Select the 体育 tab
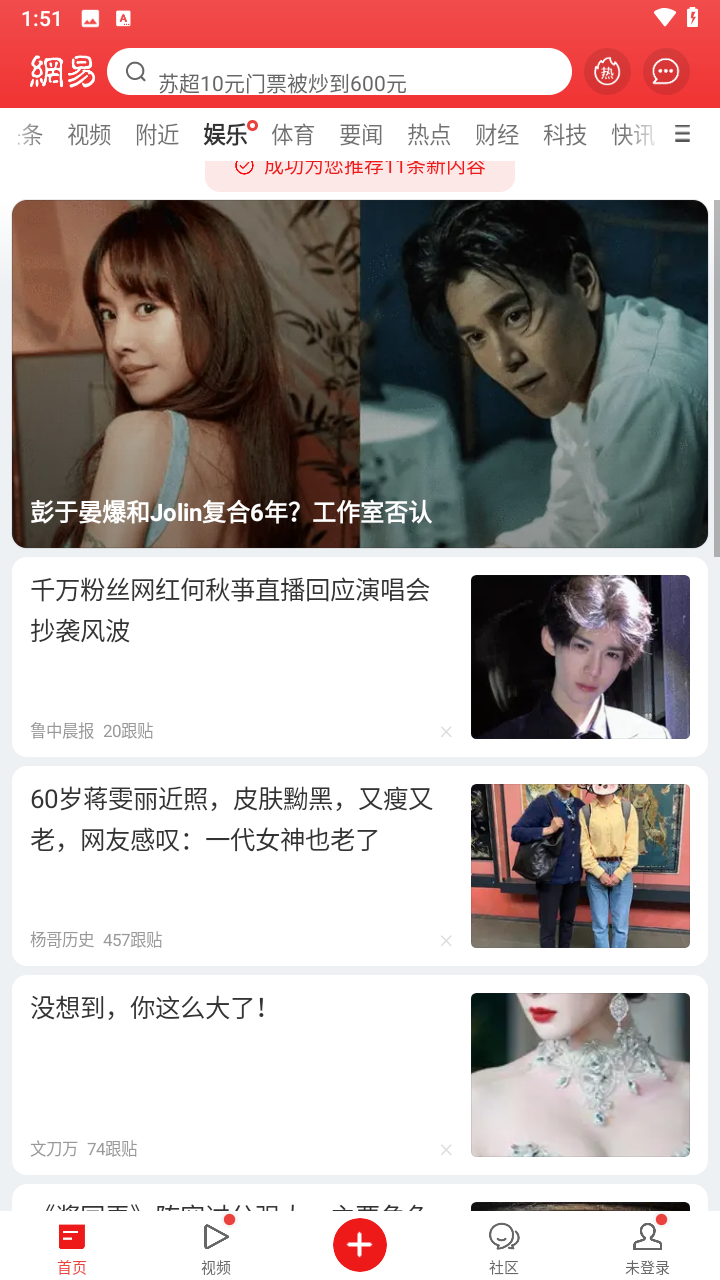The image size is (720, 1280). click(x=293, y=135)
